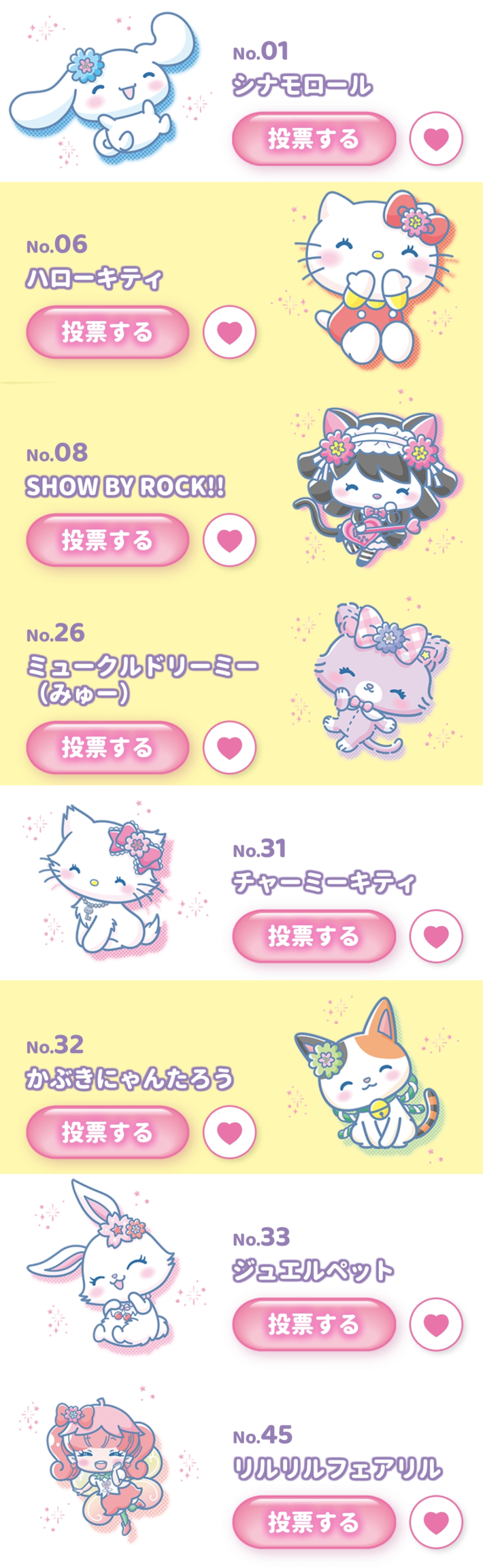Add チャーミーキティ to favorites via heart
The height and width of the screenshot is (1568, 483).
[x=436, y=936]
